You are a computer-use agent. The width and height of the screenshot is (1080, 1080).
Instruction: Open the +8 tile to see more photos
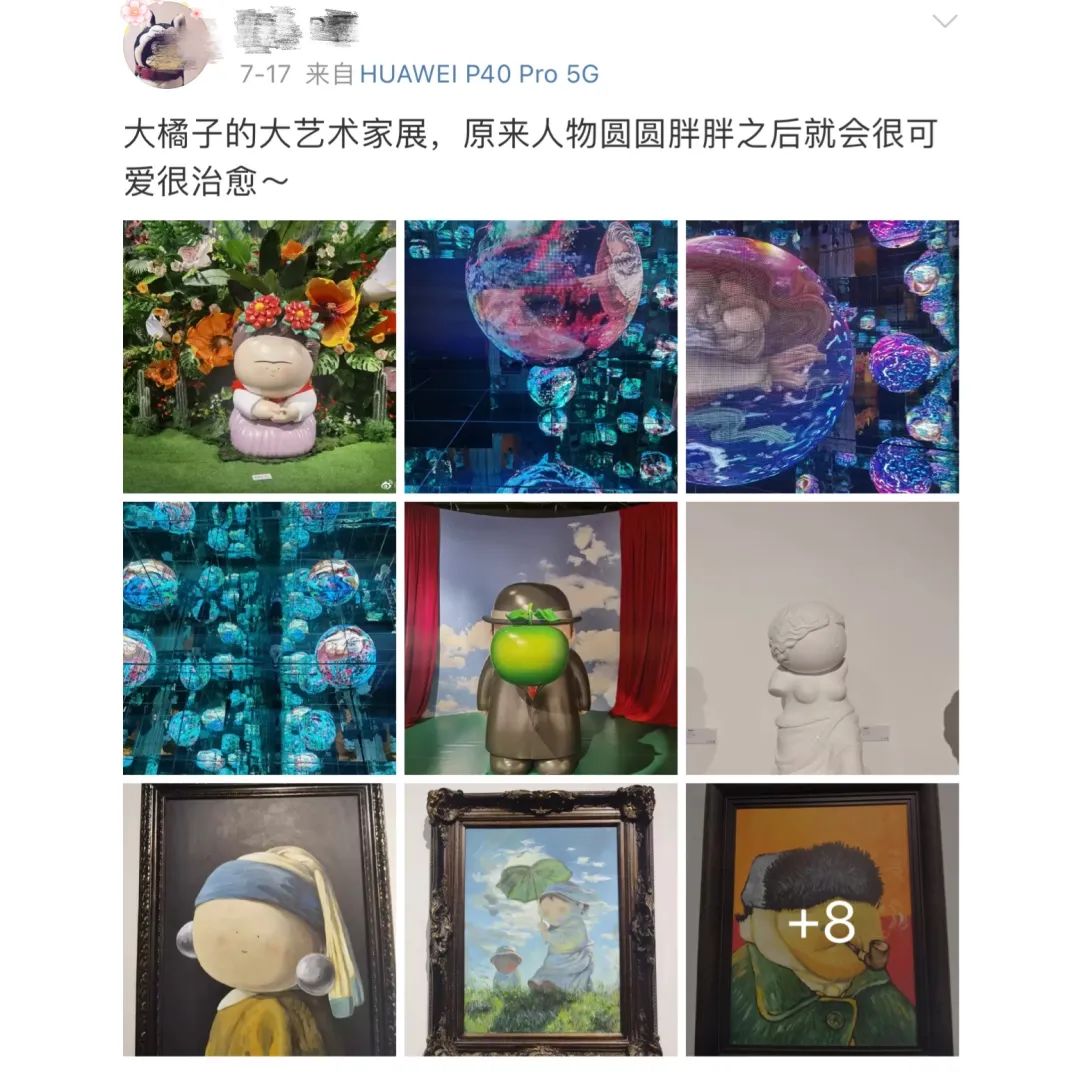822,919
